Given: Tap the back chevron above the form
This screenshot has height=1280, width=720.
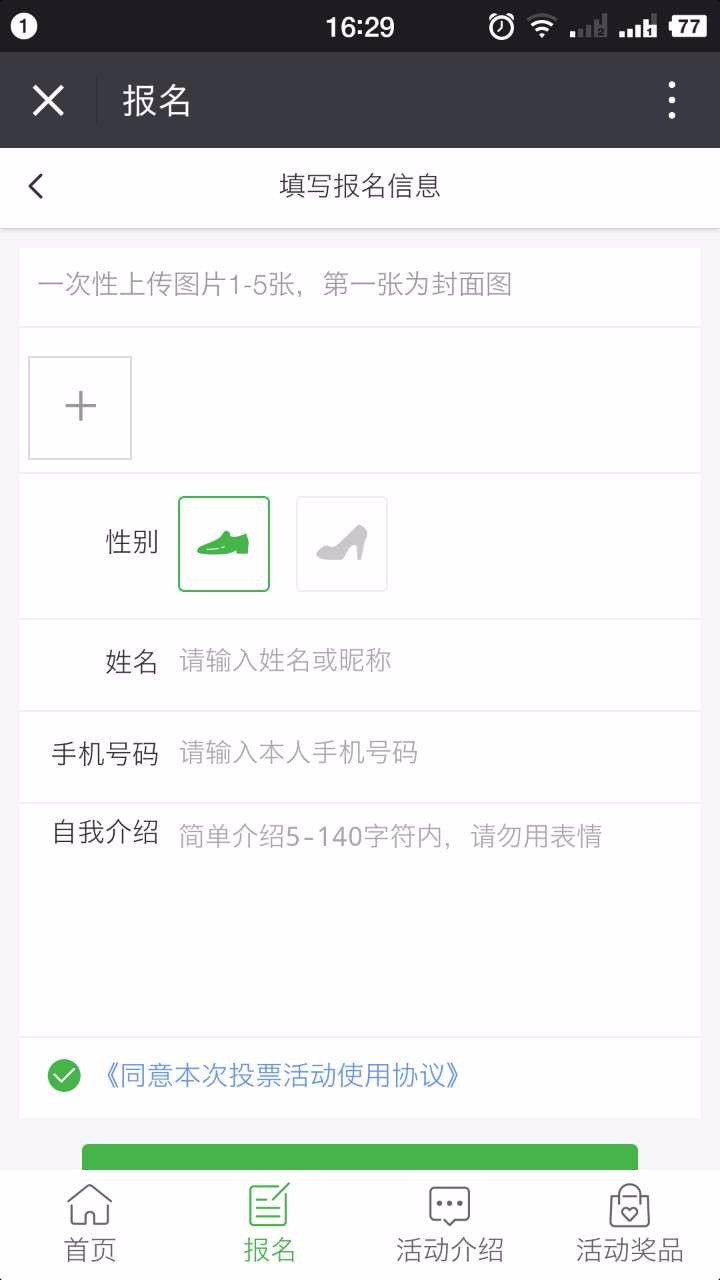Looking at the screenshot, I should coord(35,186).
